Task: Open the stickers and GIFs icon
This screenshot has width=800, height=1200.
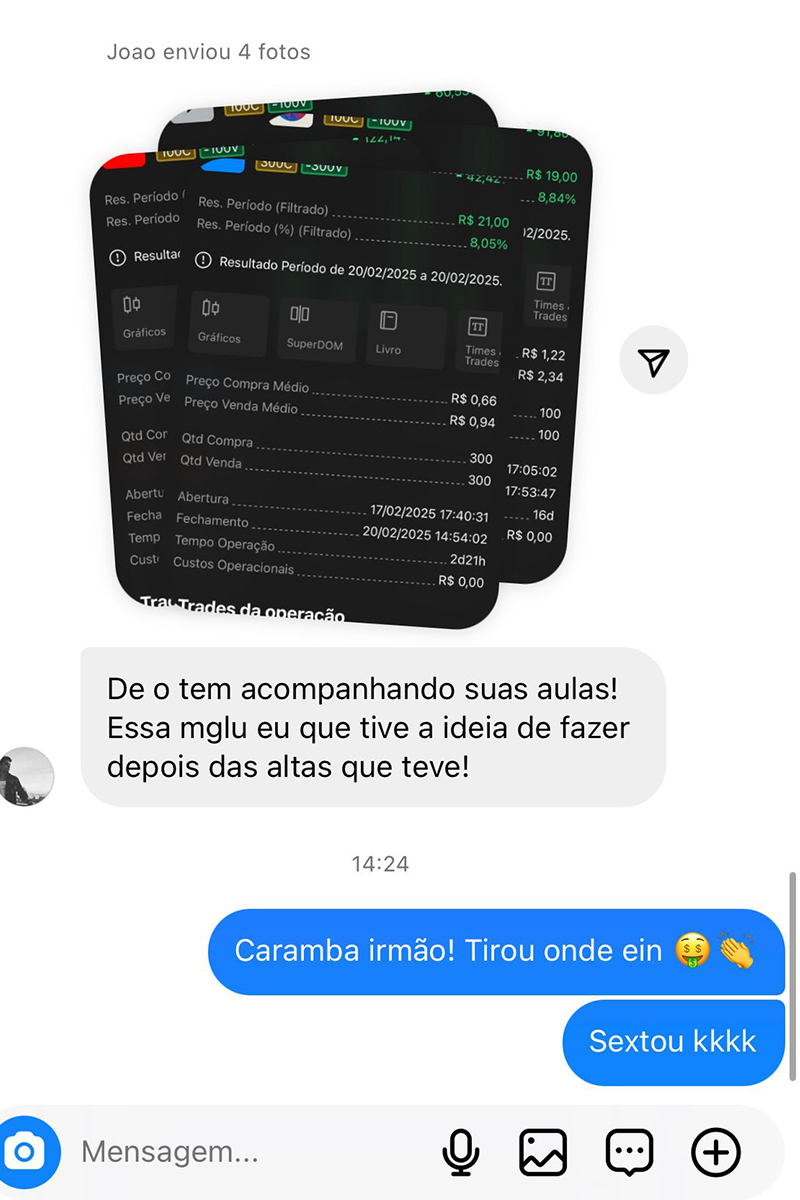Action: (x=629, y=1153)
